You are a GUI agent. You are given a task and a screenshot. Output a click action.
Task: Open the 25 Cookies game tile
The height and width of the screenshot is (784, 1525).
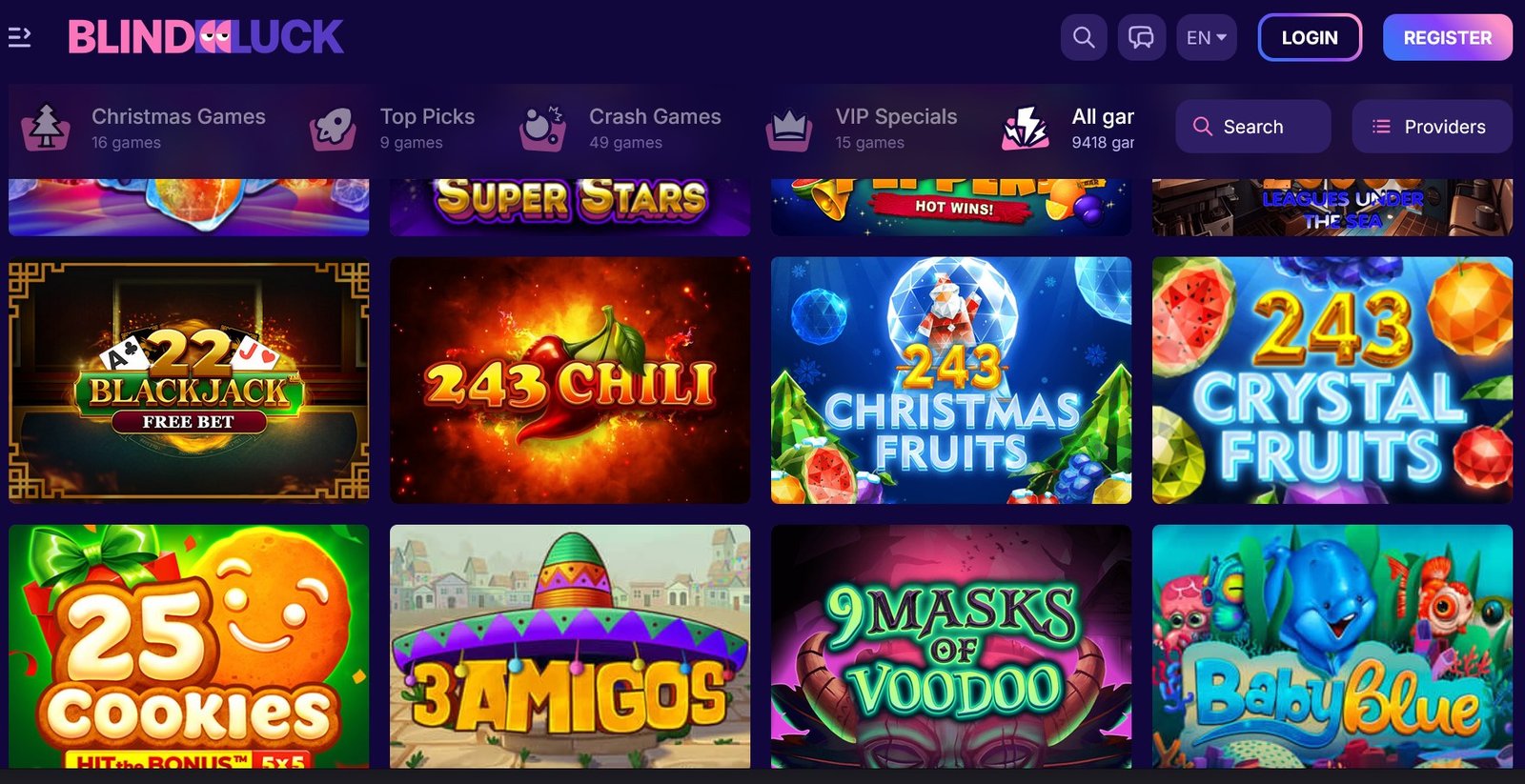(x=189, y=646)
